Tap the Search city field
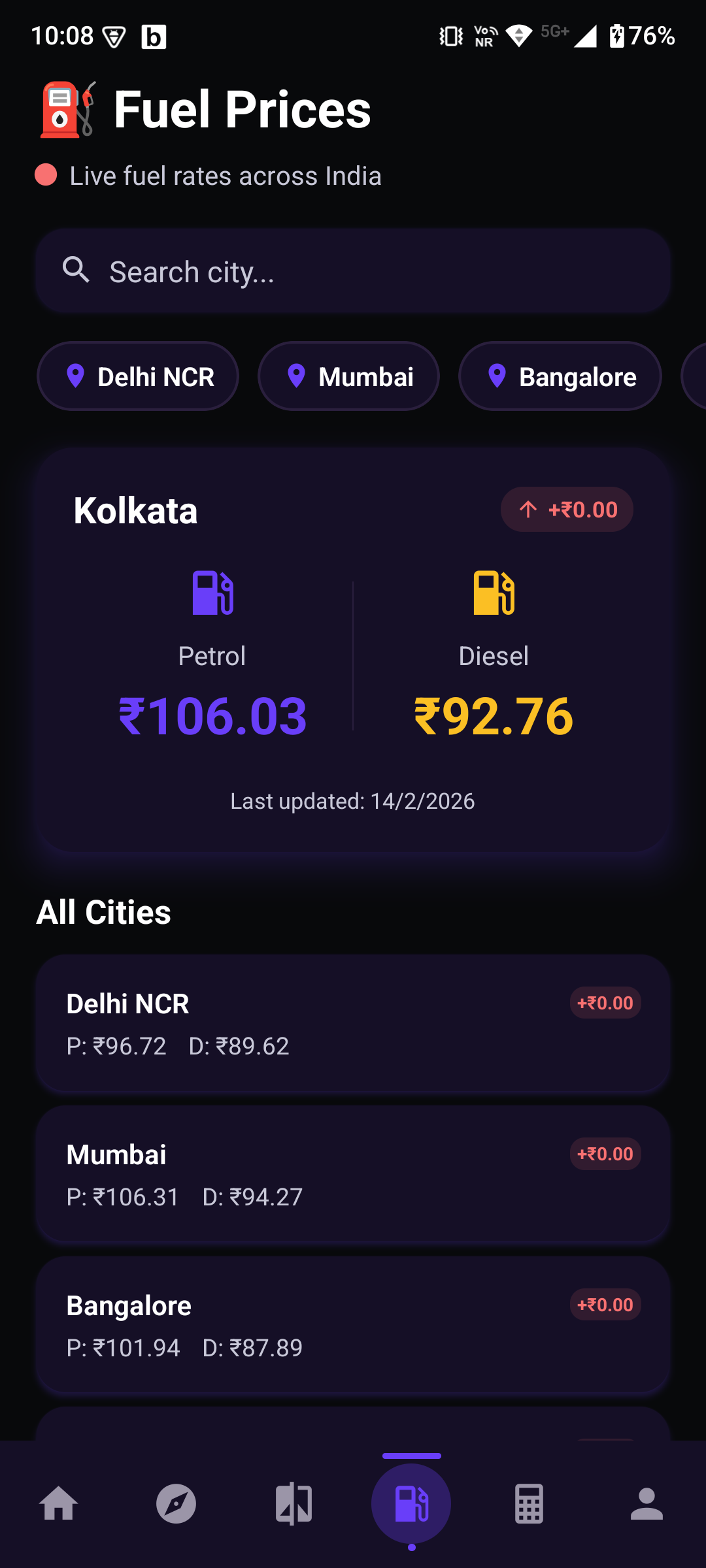706x1568 pixels. click(353, 271)
